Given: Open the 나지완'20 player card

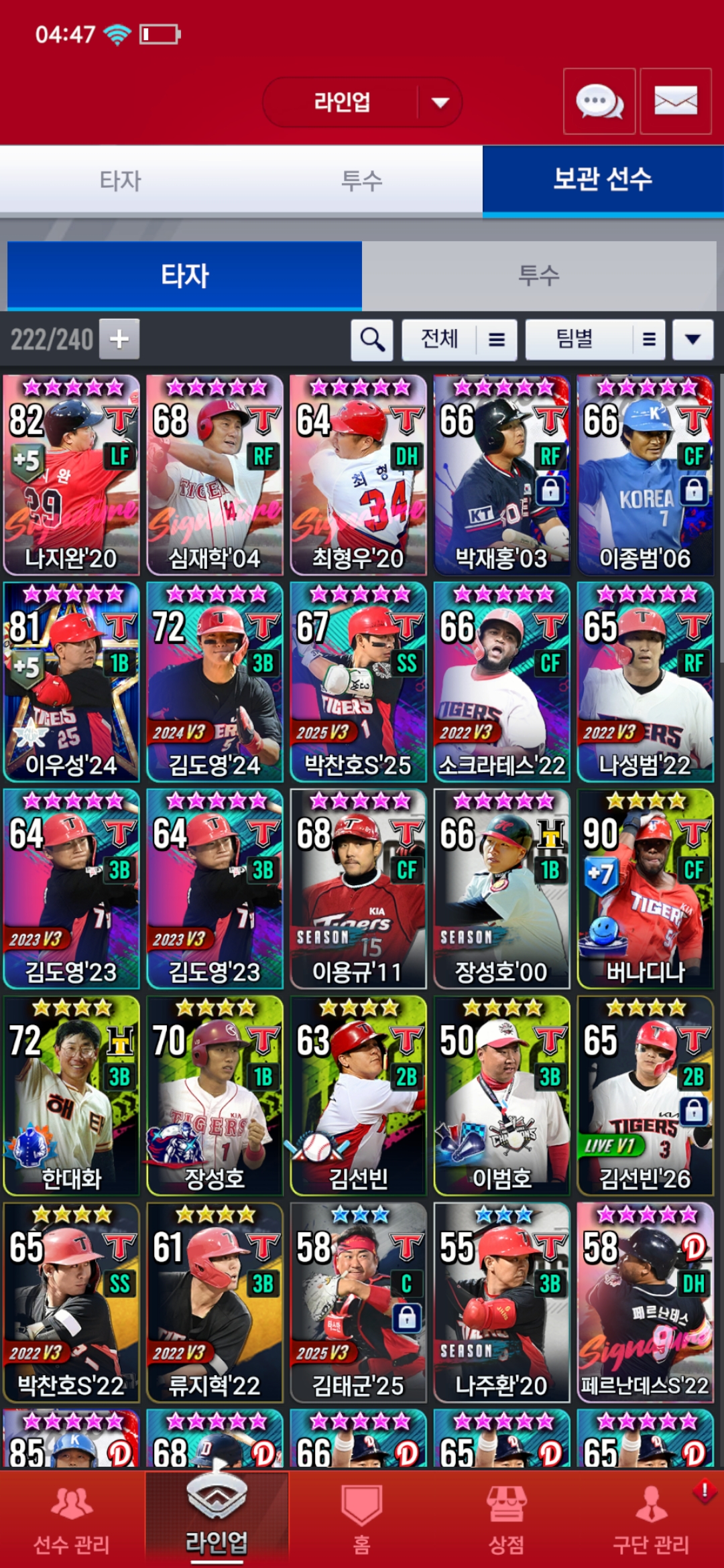Looking at the screenshot, I should point(72,475).
